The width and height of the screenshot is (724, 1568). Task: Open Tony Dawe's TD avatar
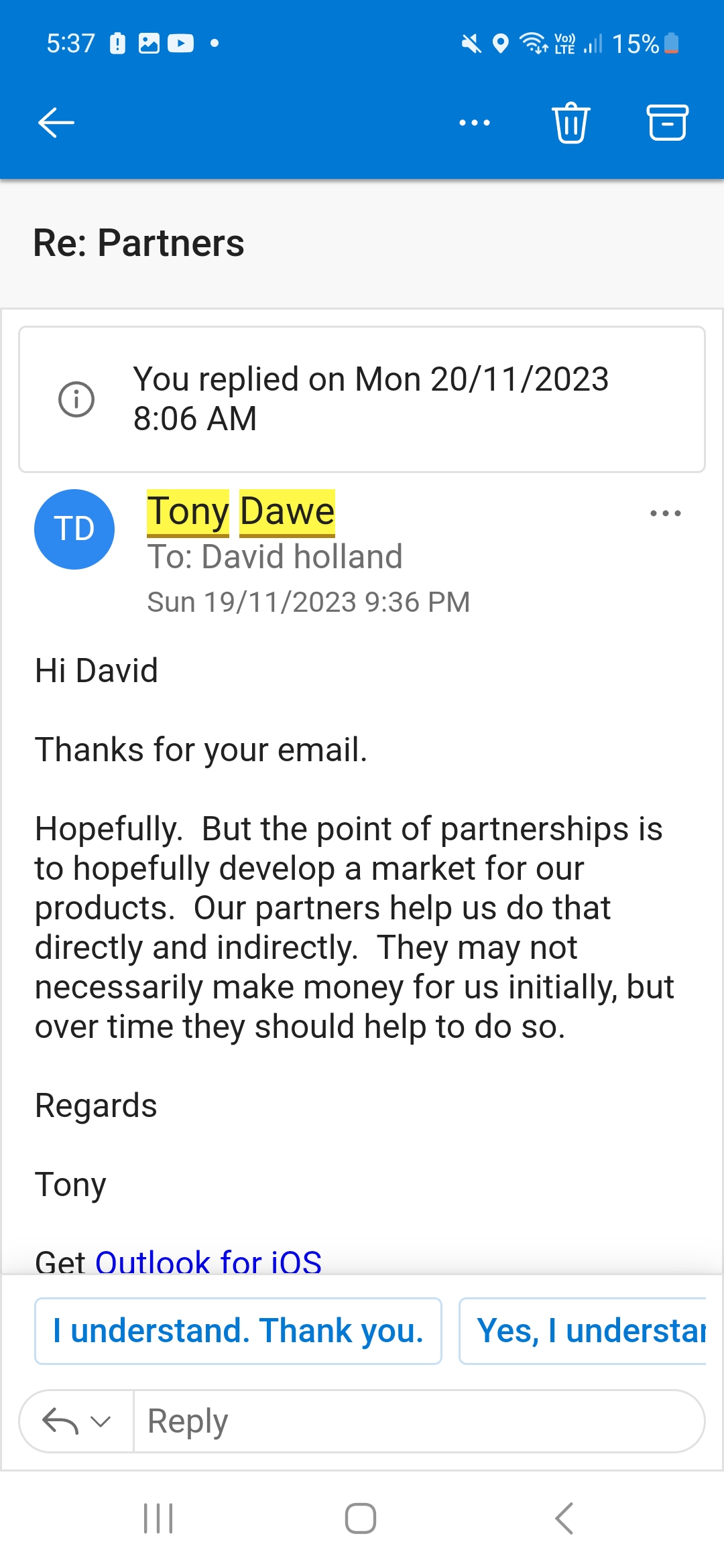[74, 529]
